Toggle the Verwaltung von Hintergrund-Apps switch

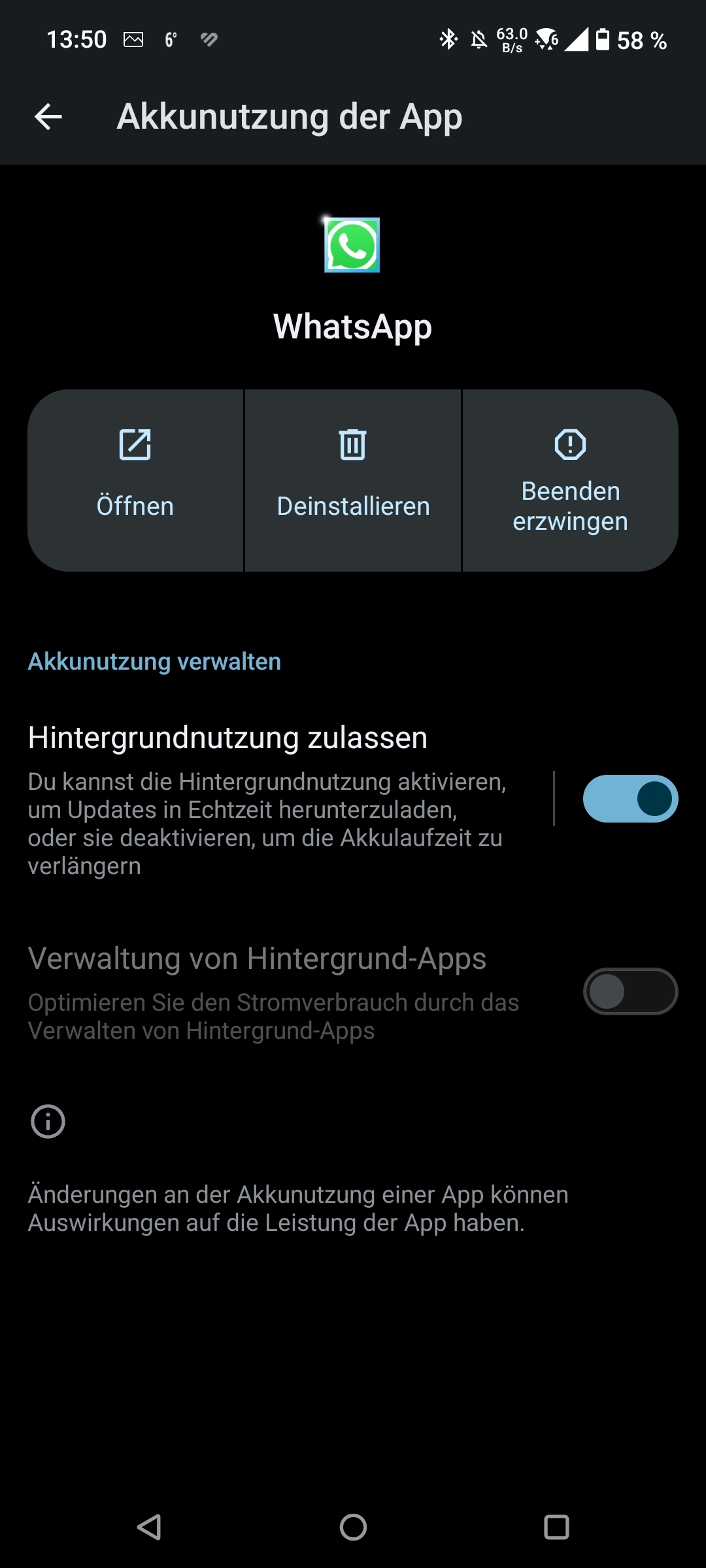point(630,991)
